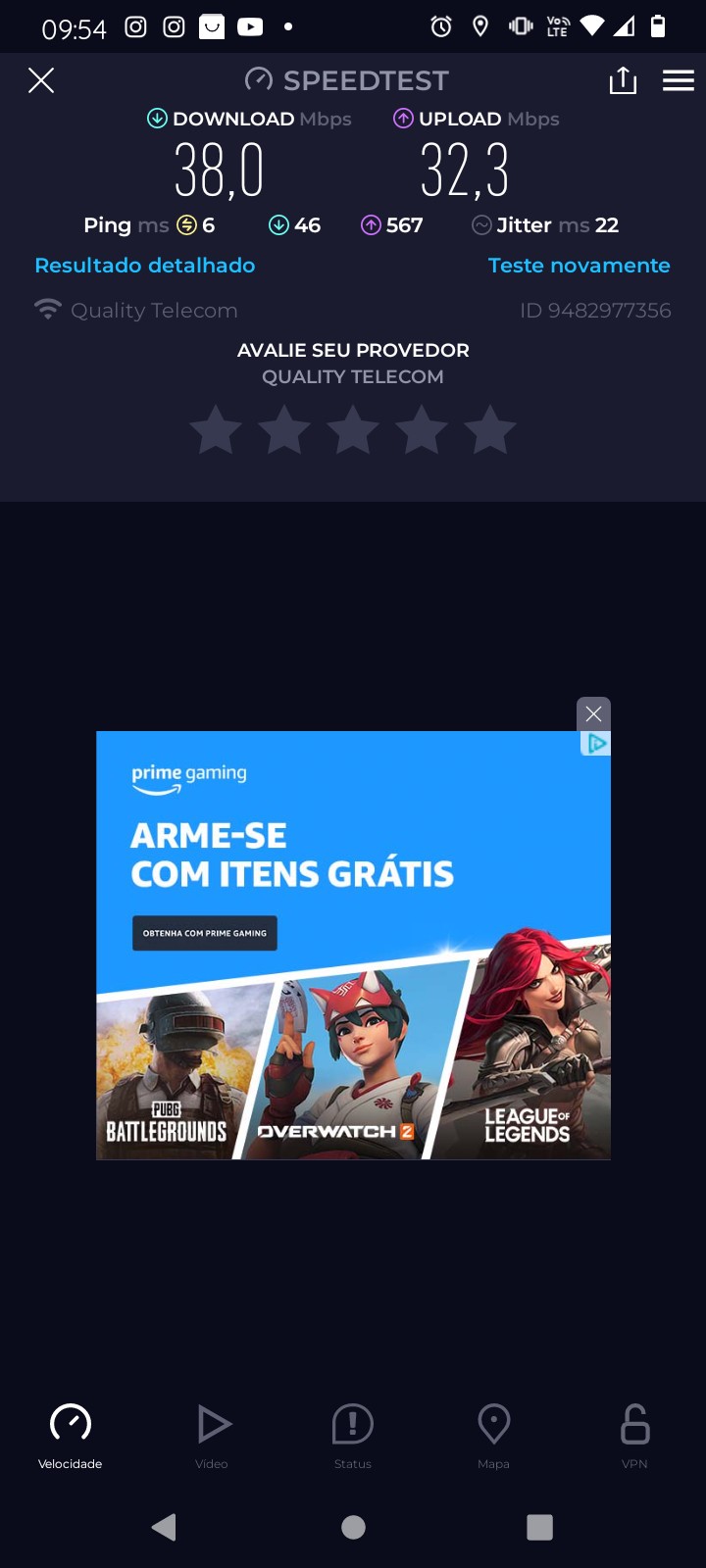Go back using system navigation
The height and width of the screenshot is (1568, 706).
click(x=165, y=1527)
